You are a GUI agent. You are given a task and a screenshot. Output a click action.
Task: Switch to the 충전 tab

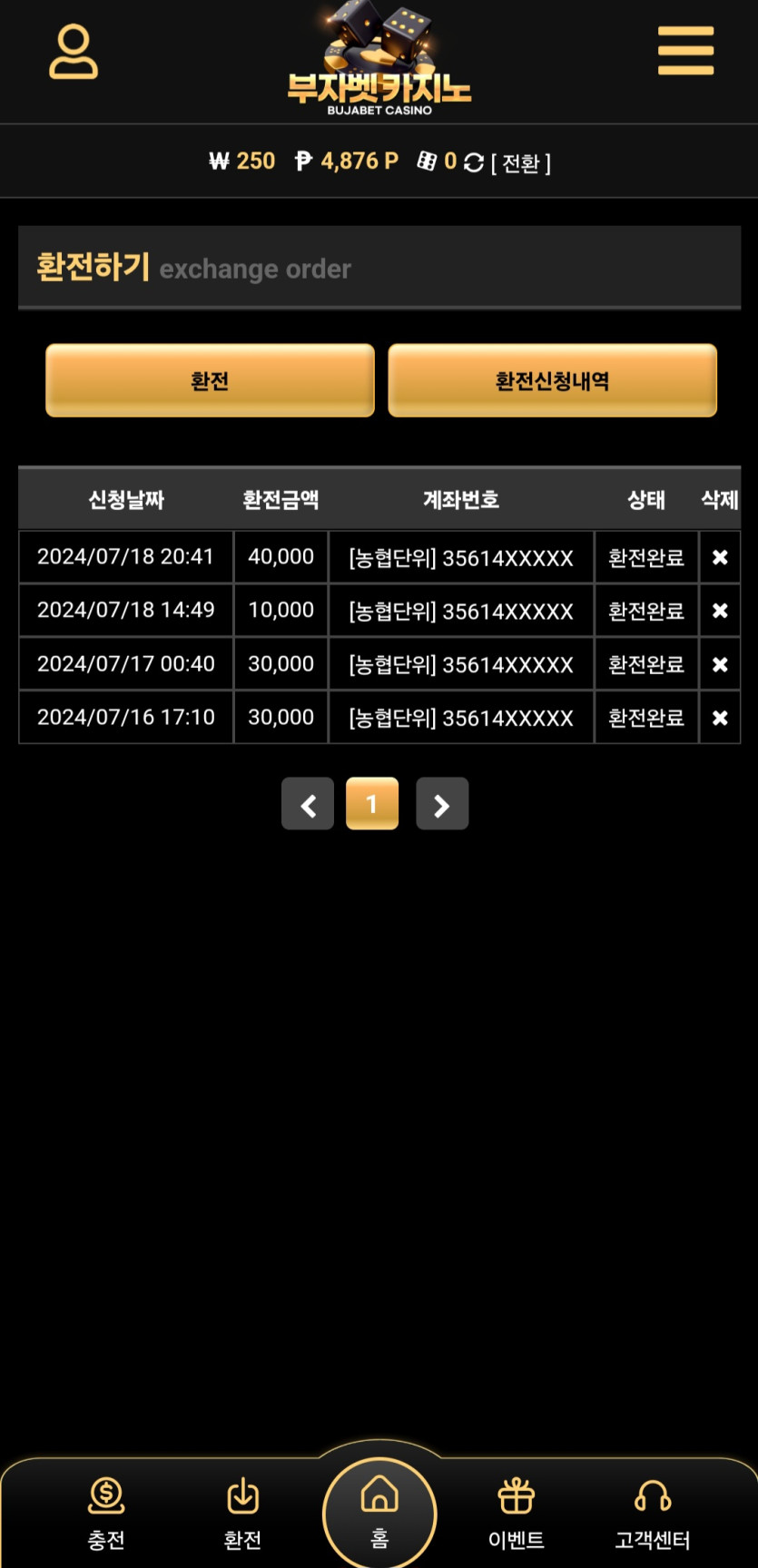coord(106,1512)
